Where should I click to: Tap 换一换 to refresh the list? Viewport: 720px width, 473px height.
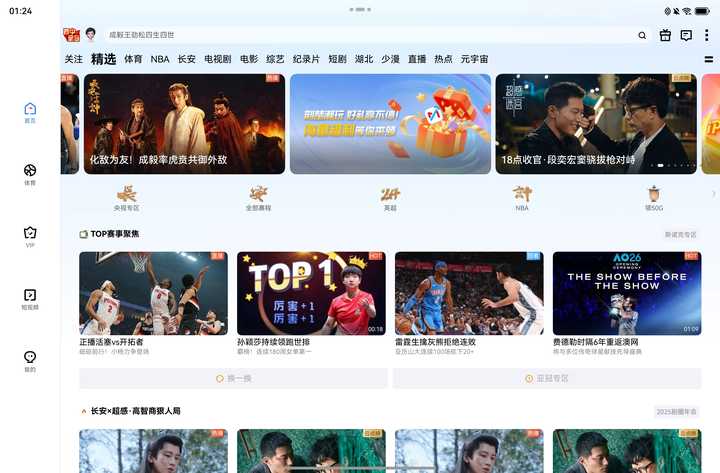click(x=233, y=379)
